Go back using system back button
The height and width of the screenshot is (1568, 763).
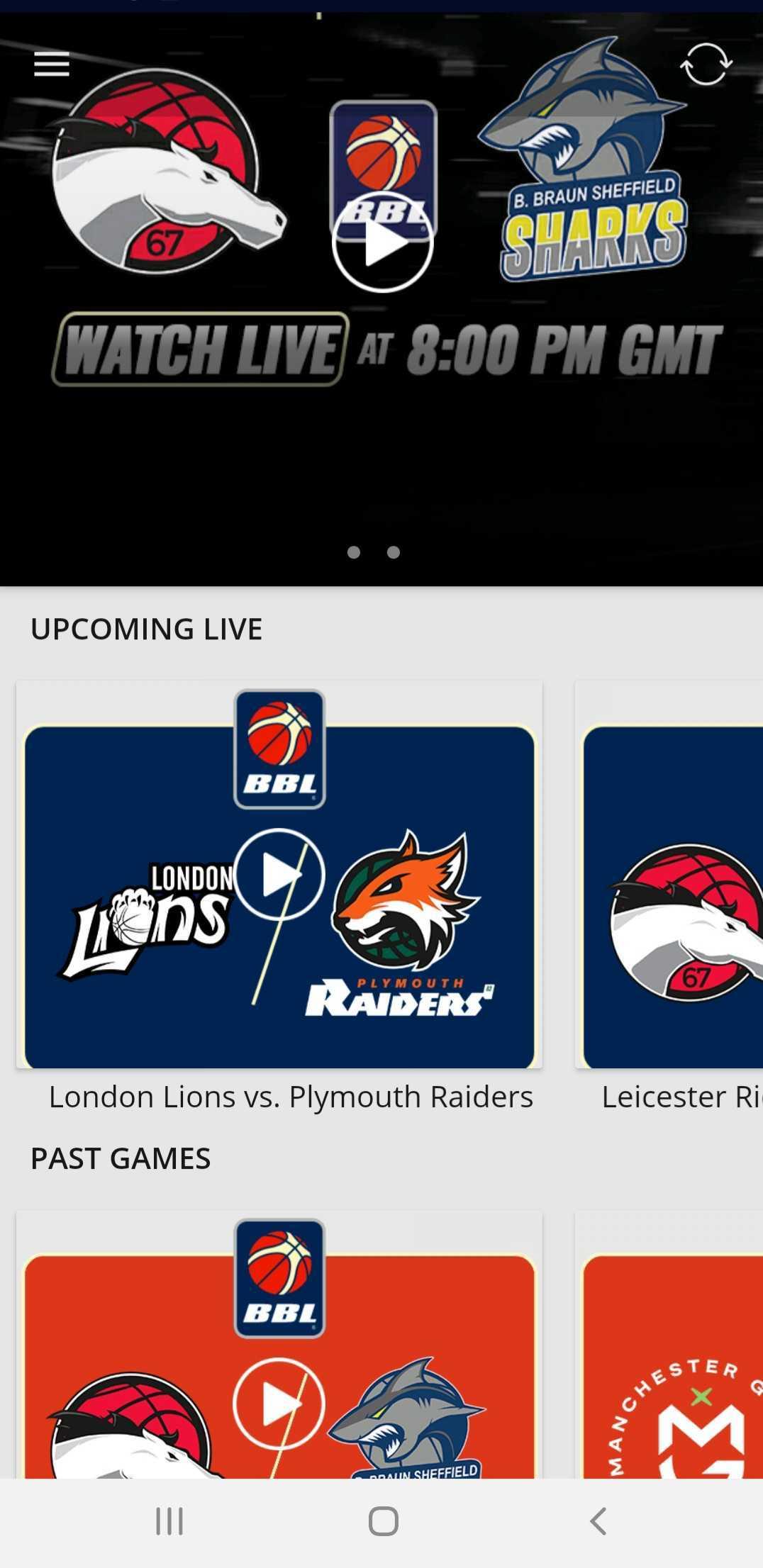pos(598,1521)
